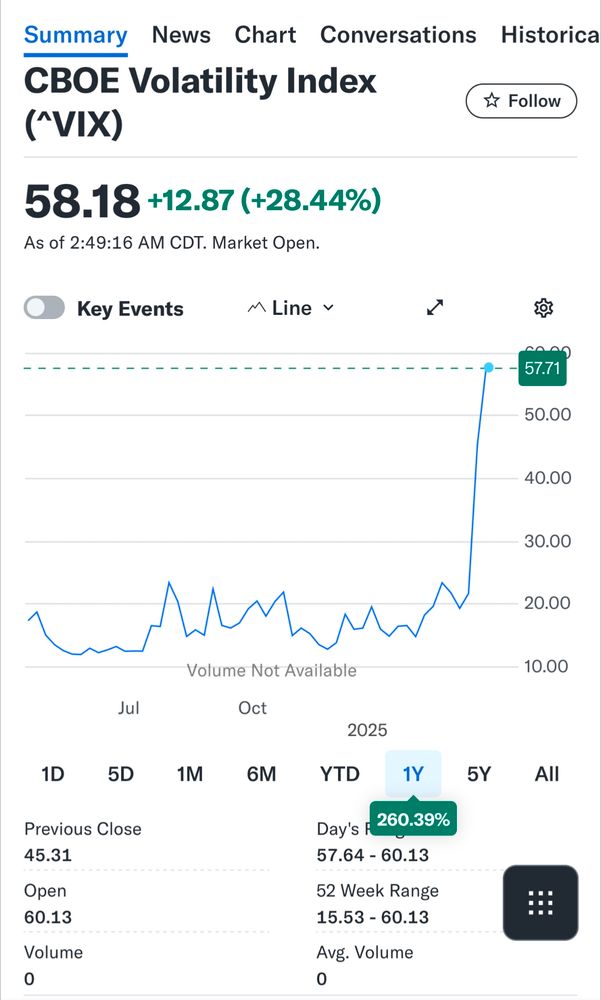Select the 1D time range
This screenshot has height=1000, width=601.
coord(52,774)
